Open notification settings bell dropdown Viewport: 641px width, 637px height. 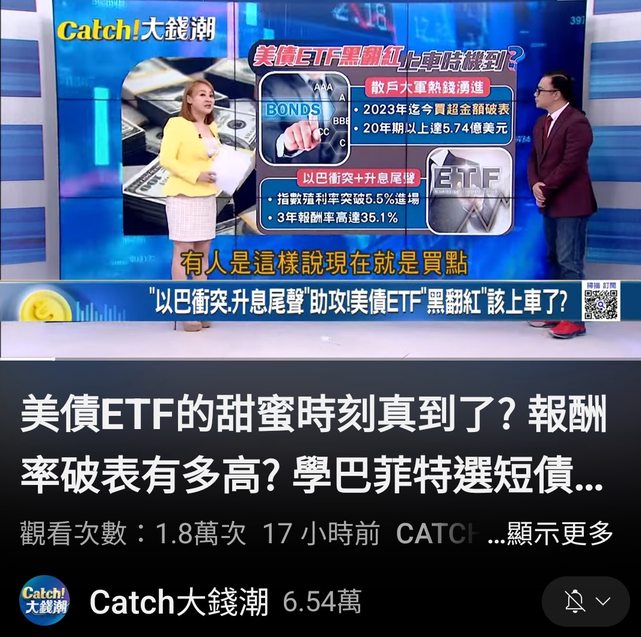587,601
